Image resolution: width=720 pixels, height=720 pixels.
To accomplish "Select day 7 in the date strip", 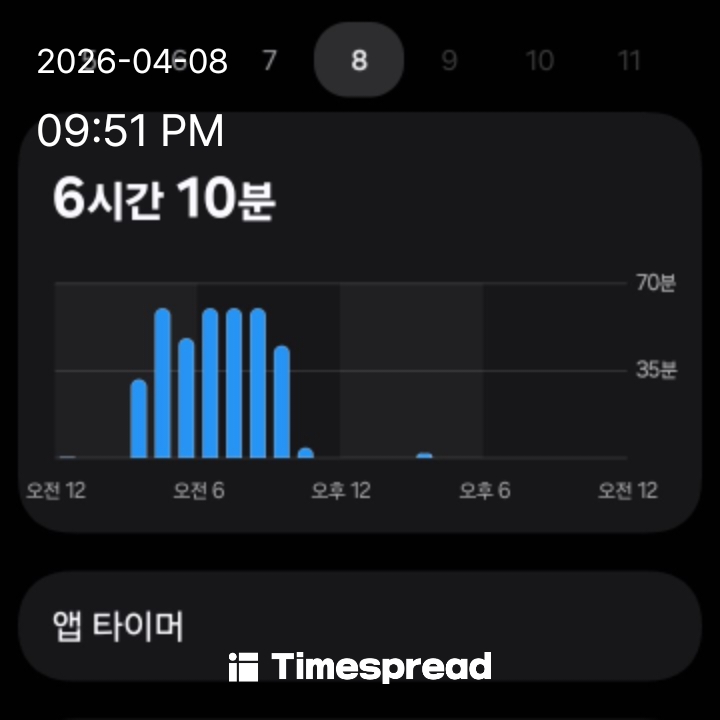I will coord(269,61).
